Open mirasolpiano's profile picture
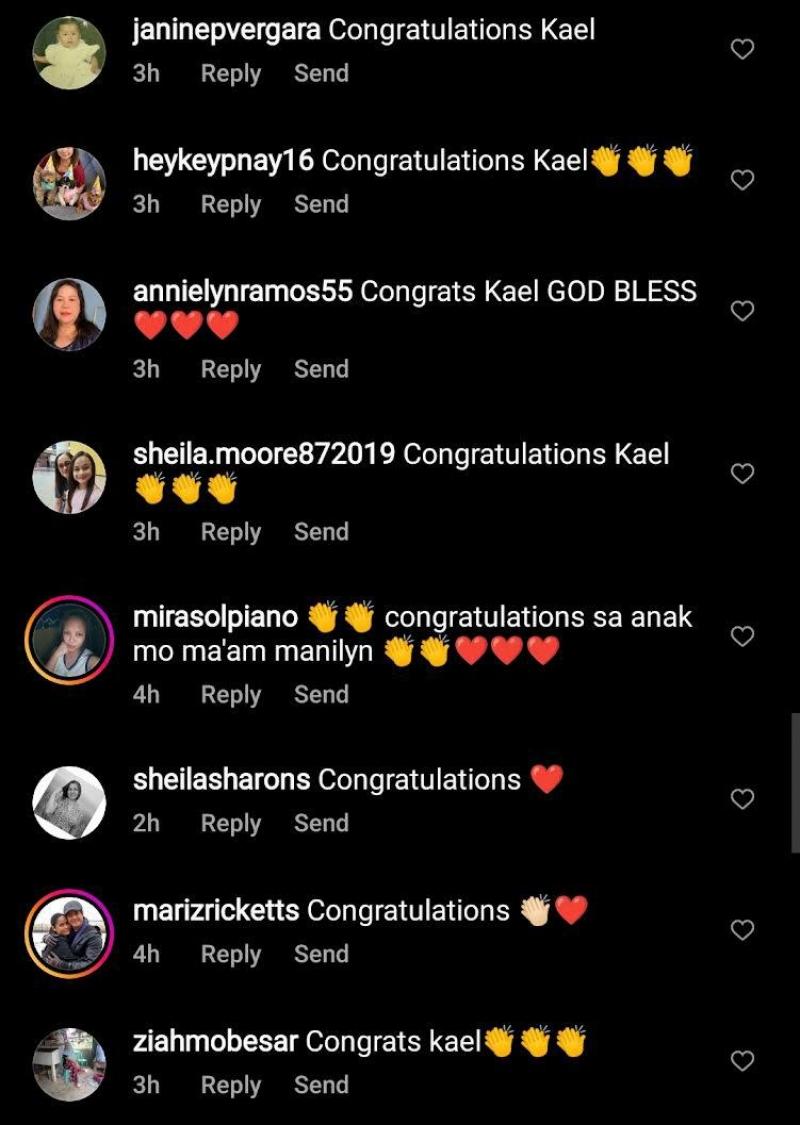Viewport: 800px width, 1125px height. [69, 640]
